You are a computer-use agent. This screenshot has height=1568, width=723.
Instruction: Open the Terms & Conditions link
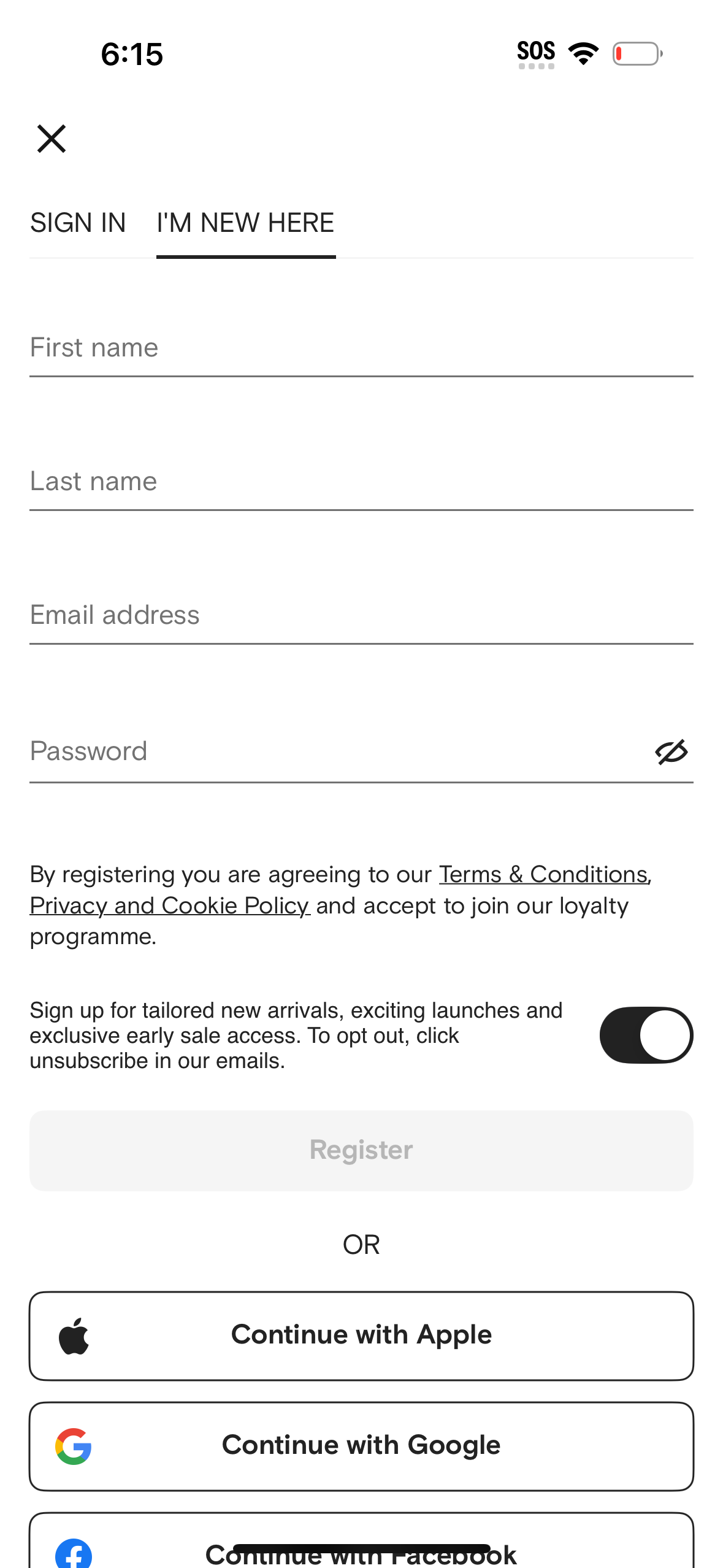pyautogui.click(x=543, y=874)
